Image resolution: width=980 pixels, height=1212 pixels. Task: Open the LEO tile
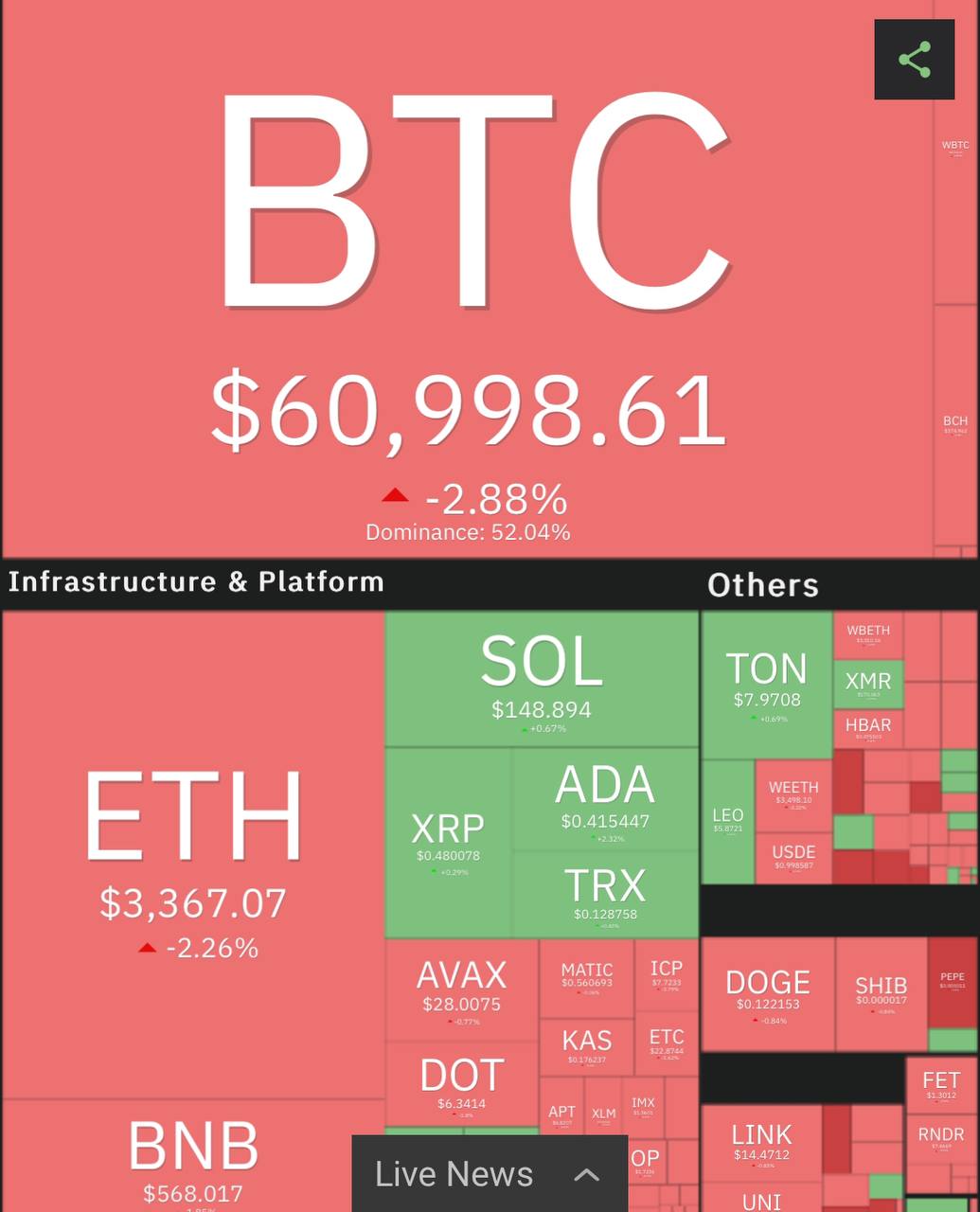point(728,821)
